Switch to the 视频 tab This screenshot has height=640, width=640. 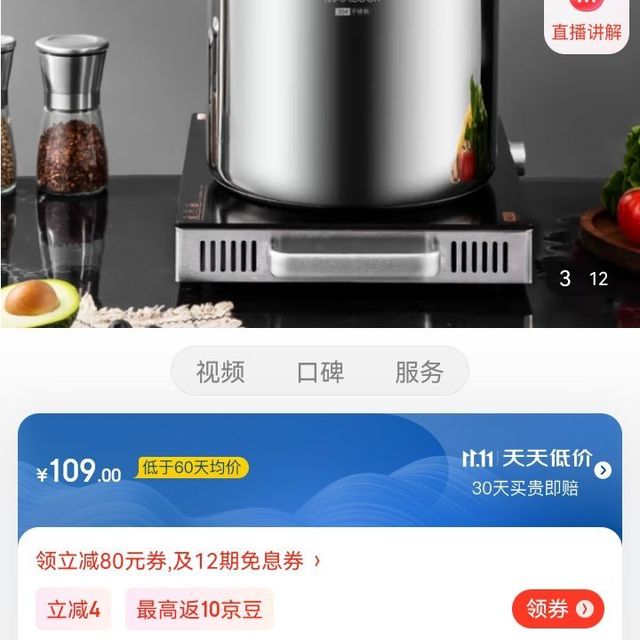click(x=220, y=372)
